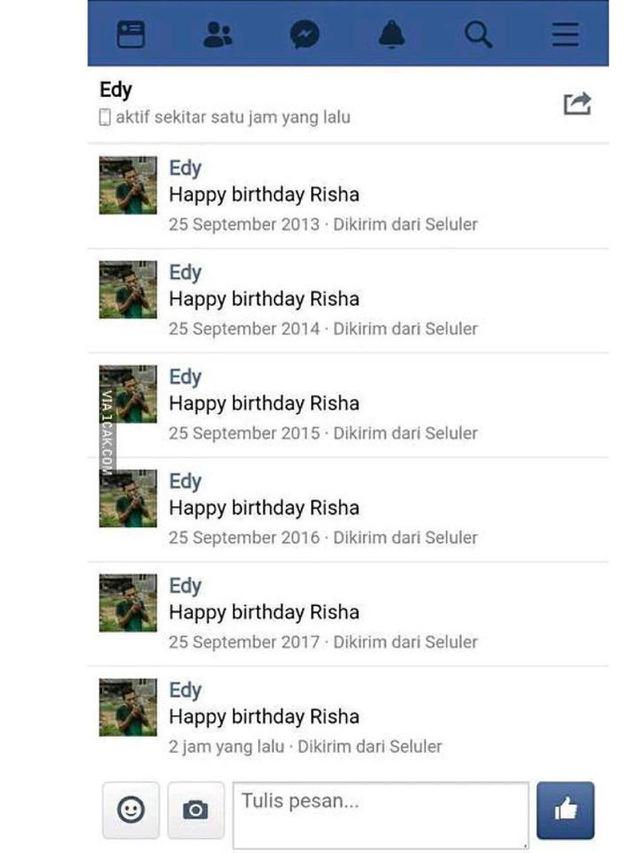The image size is (640, 853).
Task: Tap the search magnifier icon
Action: (478, 35)
